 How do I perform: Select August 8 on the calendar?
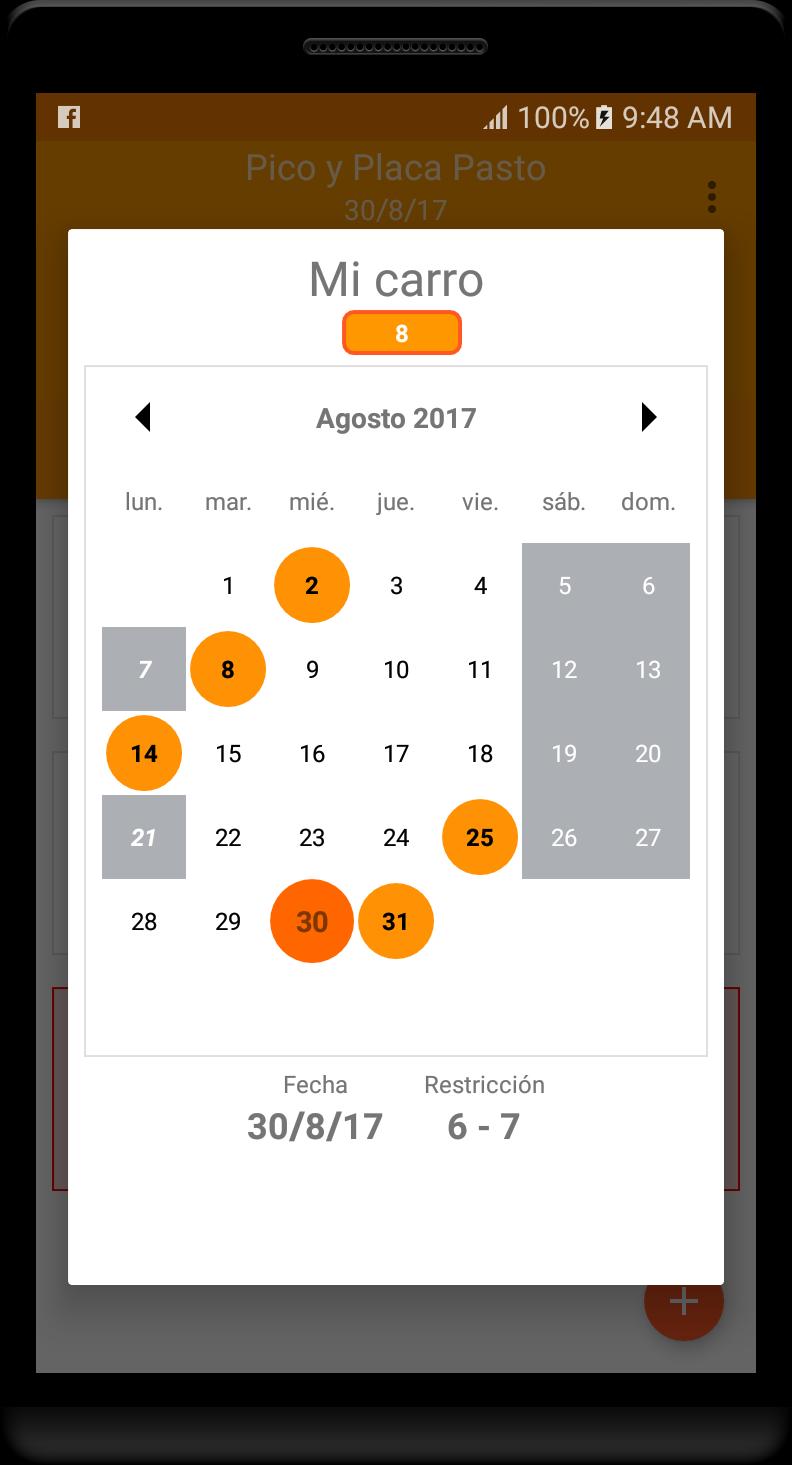228,669
